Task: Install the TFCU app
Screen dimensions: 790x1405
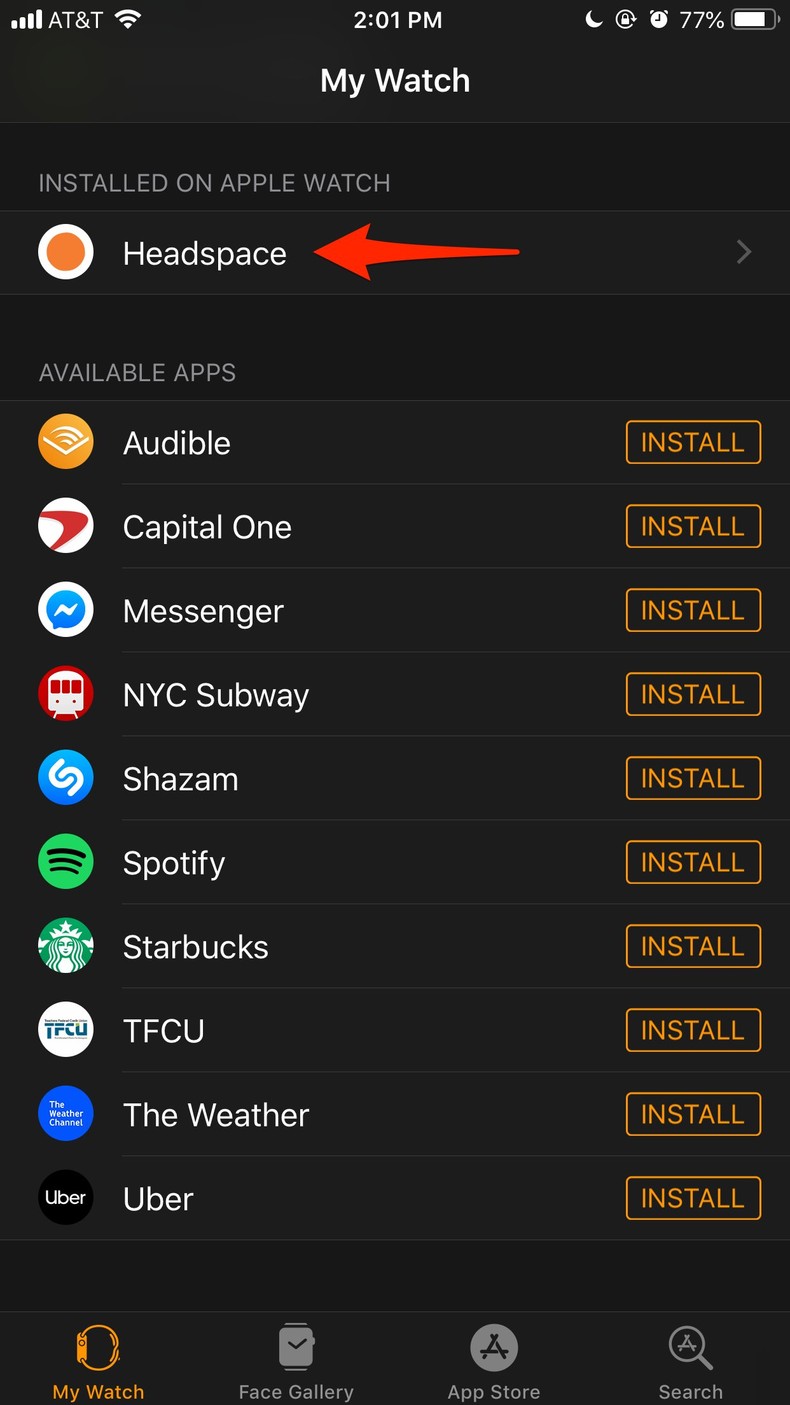Action: click(693, 1031)
